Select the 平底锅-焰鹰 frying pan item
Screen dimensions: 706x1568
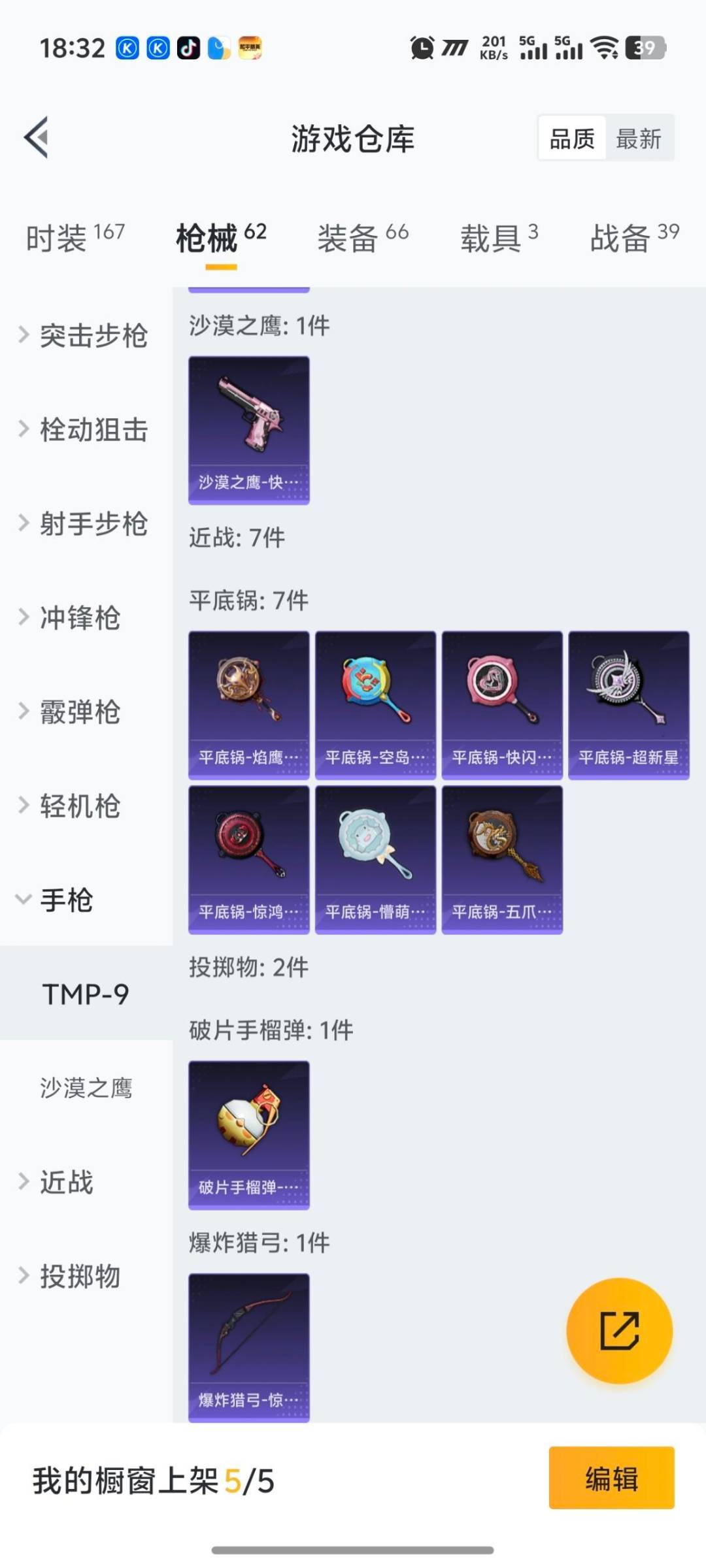click(x=248, y=699)
